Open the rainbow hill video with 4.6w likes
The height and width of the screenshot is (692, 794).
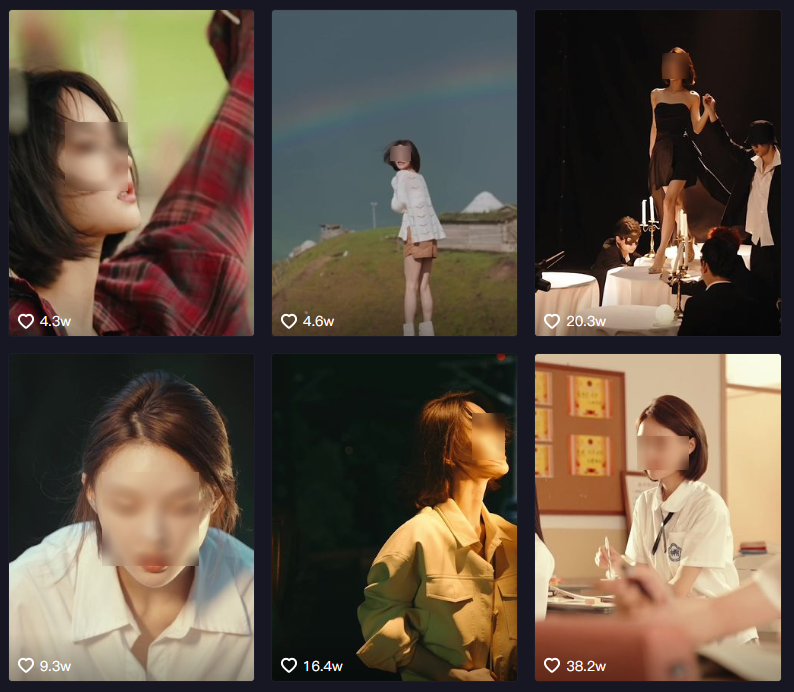tap(394, 172)
